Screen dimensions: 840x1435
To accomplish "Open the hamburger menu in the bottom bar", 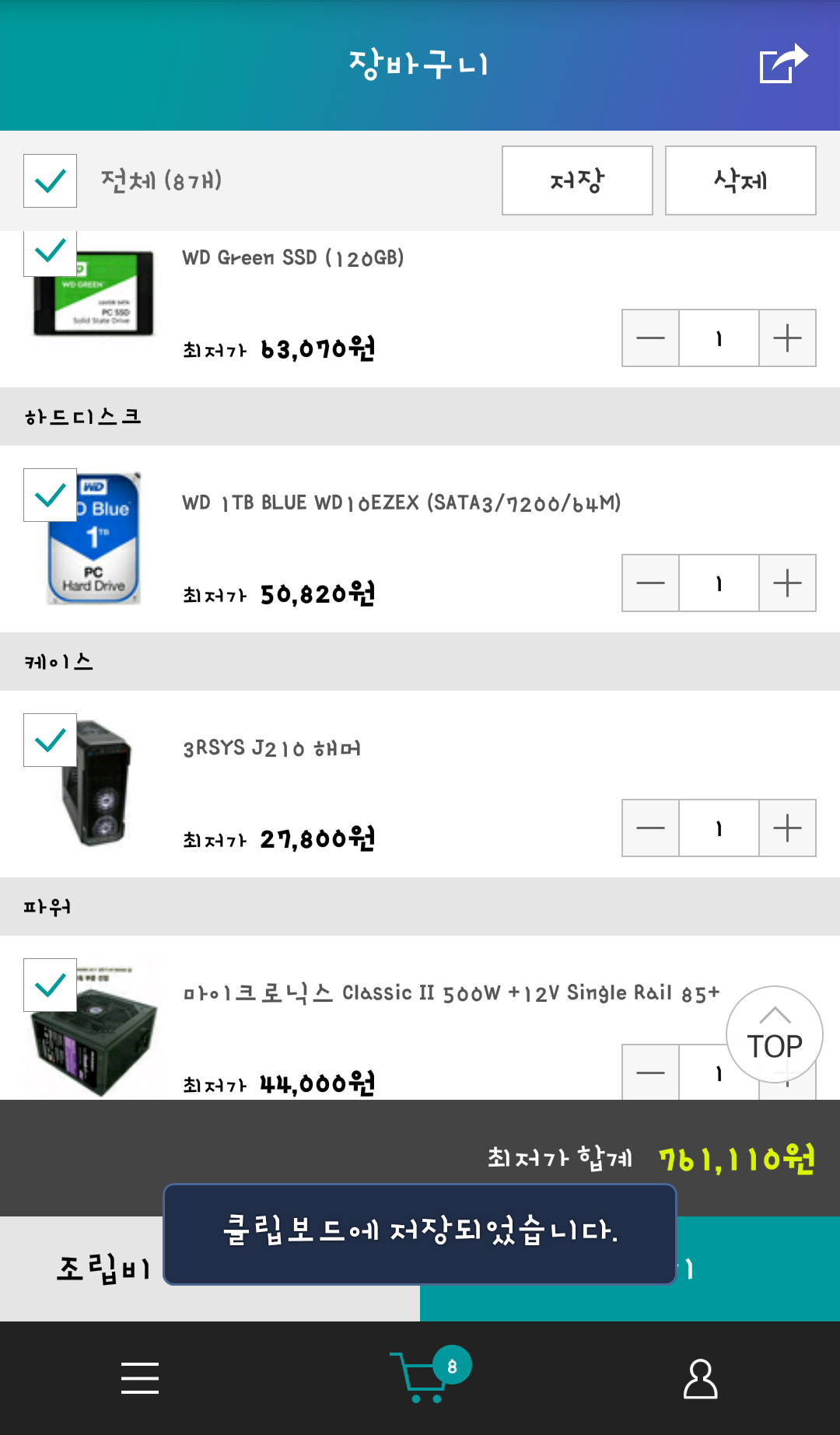I will pyautogui.click(x=140, y=1378).
